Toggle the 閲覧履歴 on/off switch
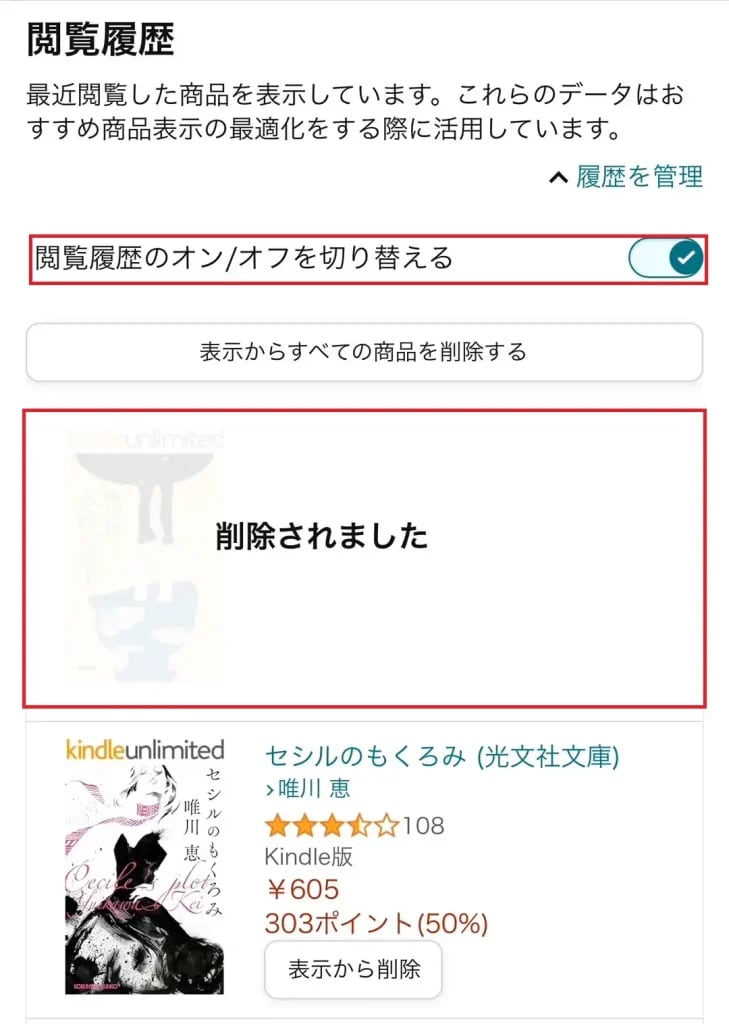This screenshot has width=729, height=1024. coord(666,259)
